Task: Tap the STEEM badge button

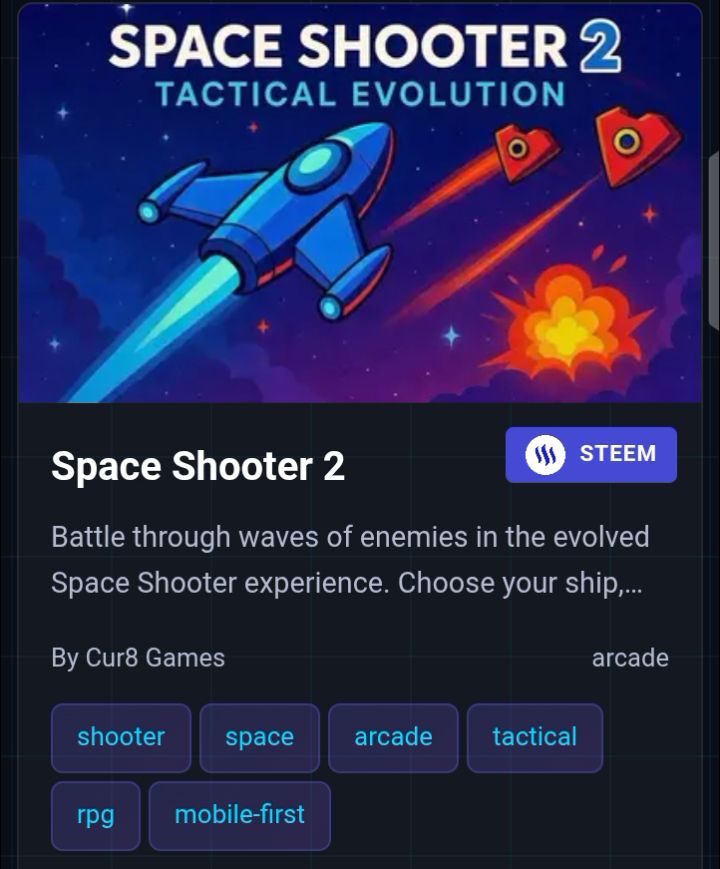Action: (x=591, y=454)
